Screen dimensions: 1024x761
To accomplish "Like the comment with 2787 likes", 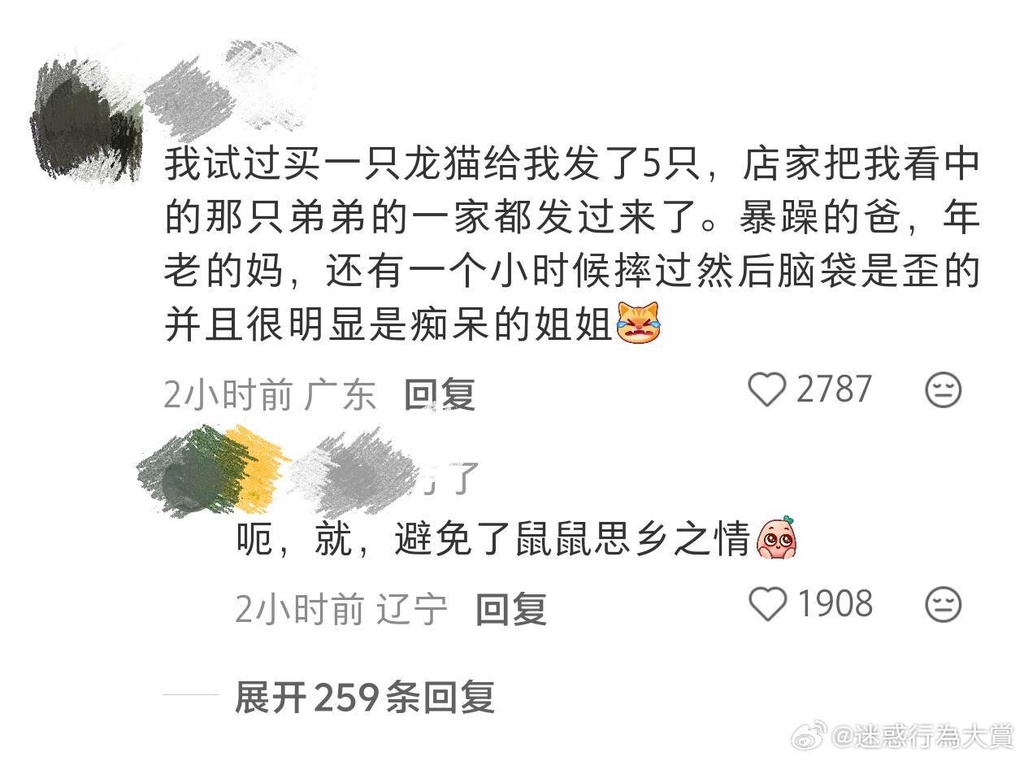I will tap(768, 389).
